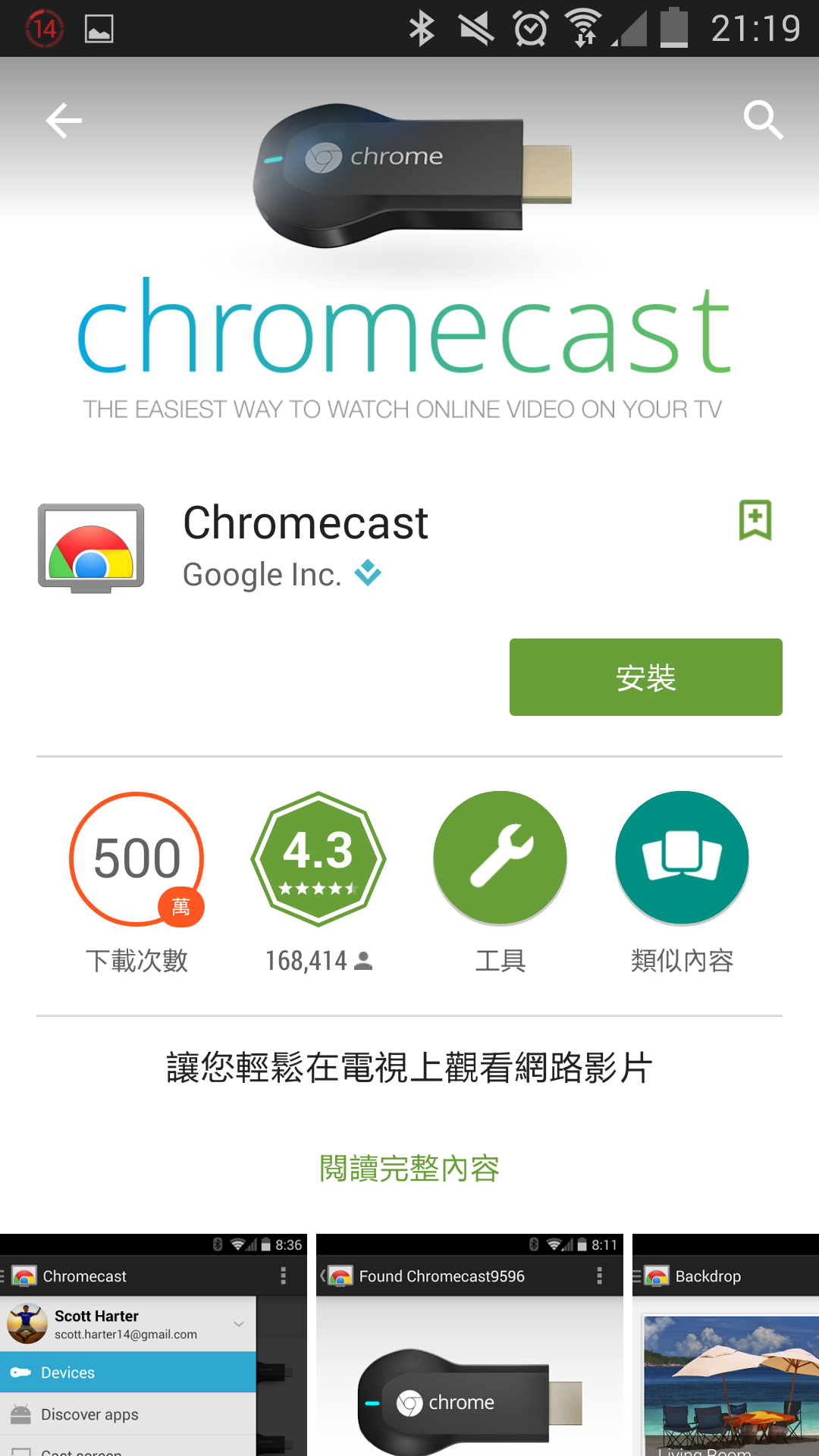View 類似內容 similar apps

pyautogui.click(x=682, y=858)
